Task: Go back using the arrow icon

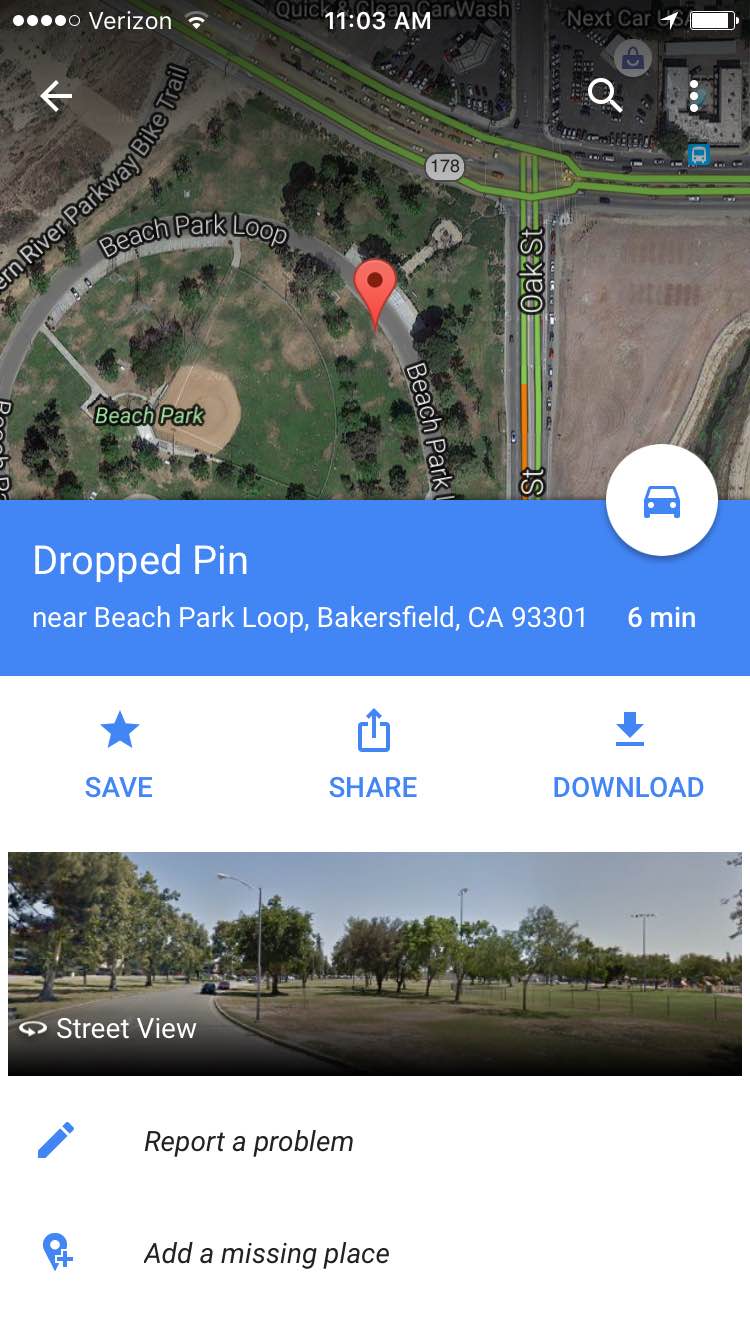Action: (x=56, y=96)
